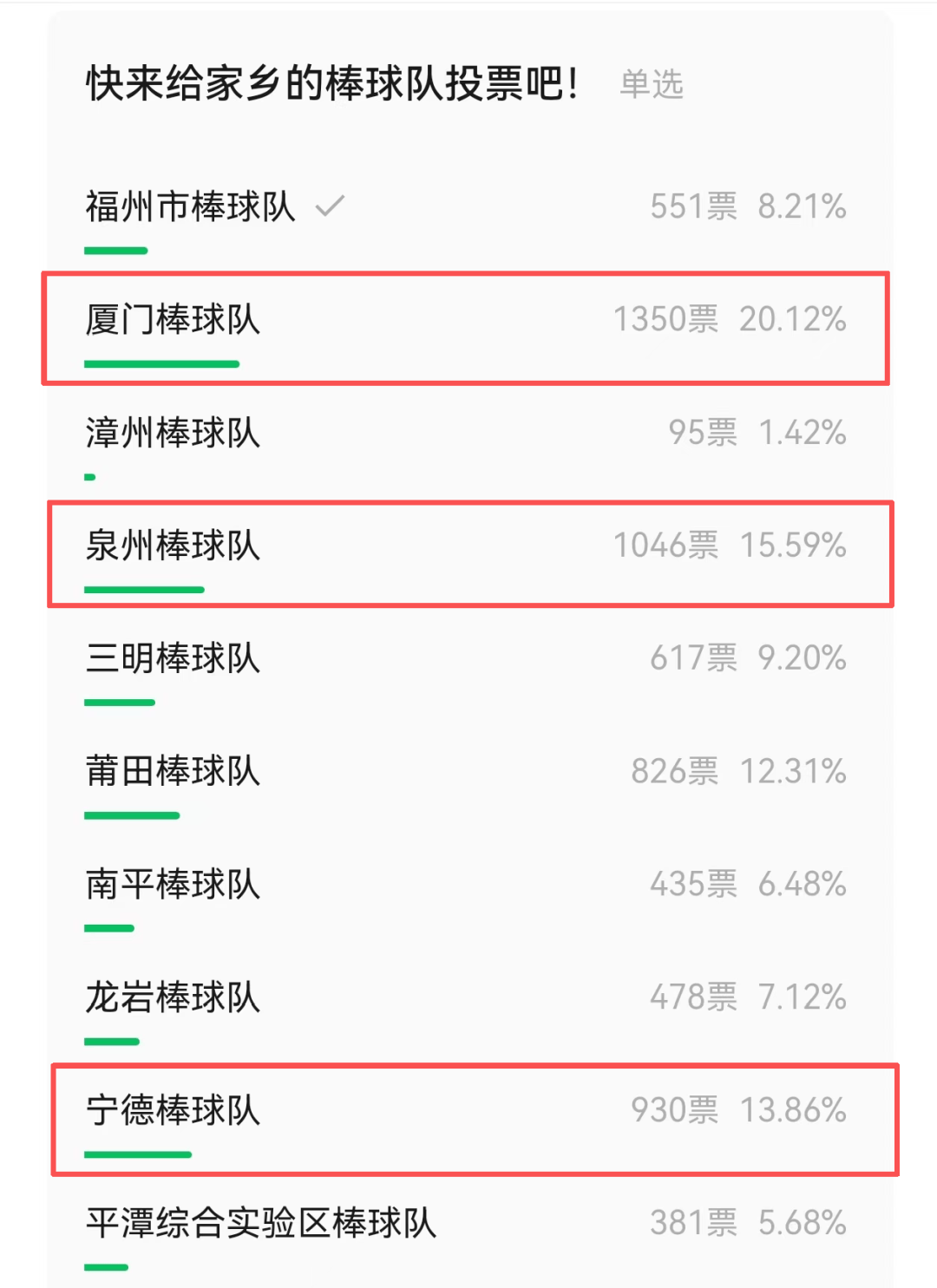Screen dimensions: 937x1288
Task: Click the green progress bar under 厦门棒球队
Action: pyautogui.click(x=161, y=365)
